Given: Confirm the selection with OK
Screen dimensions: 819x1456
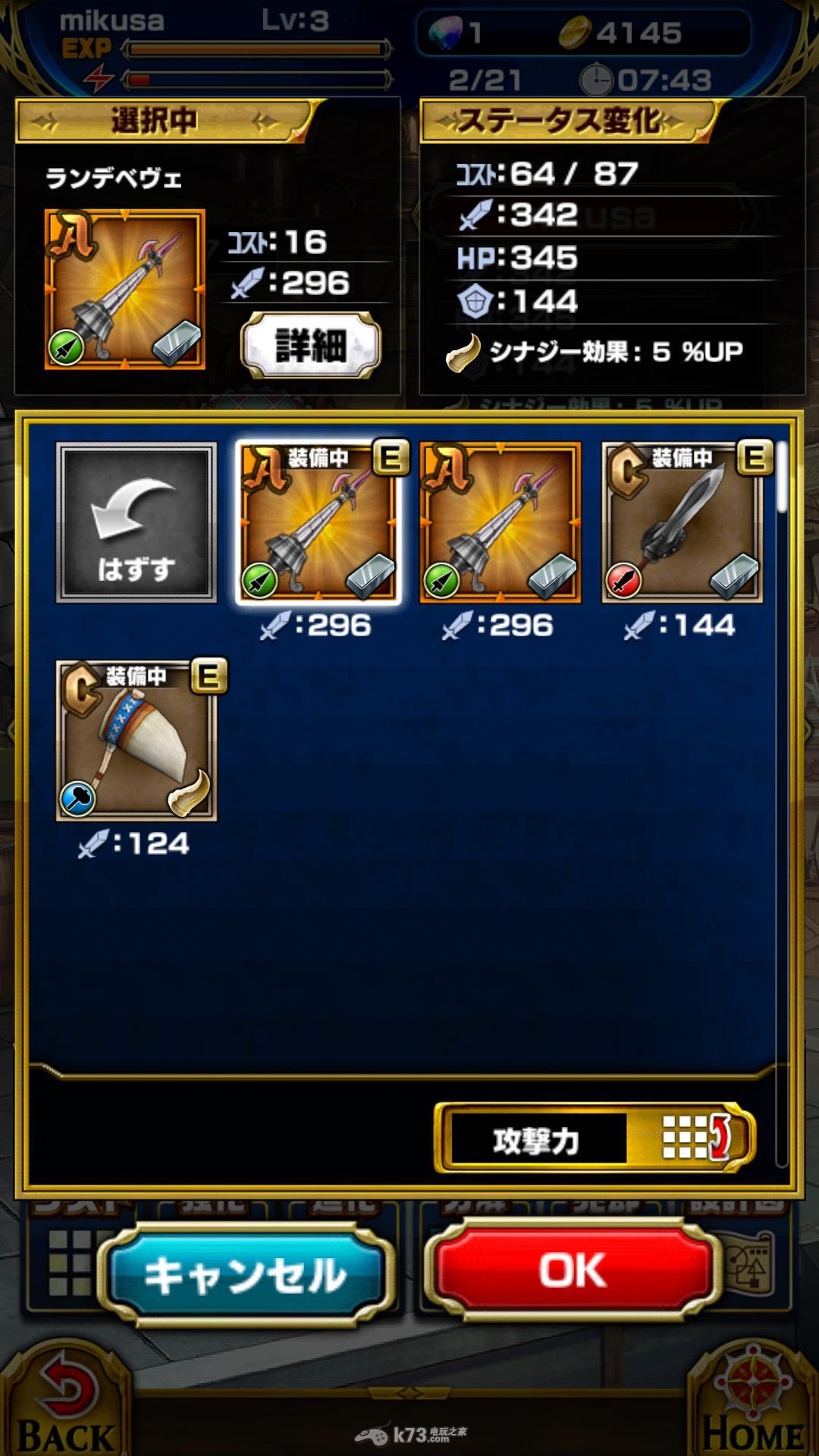Looking at the screenshot, I should (572, 1270).
